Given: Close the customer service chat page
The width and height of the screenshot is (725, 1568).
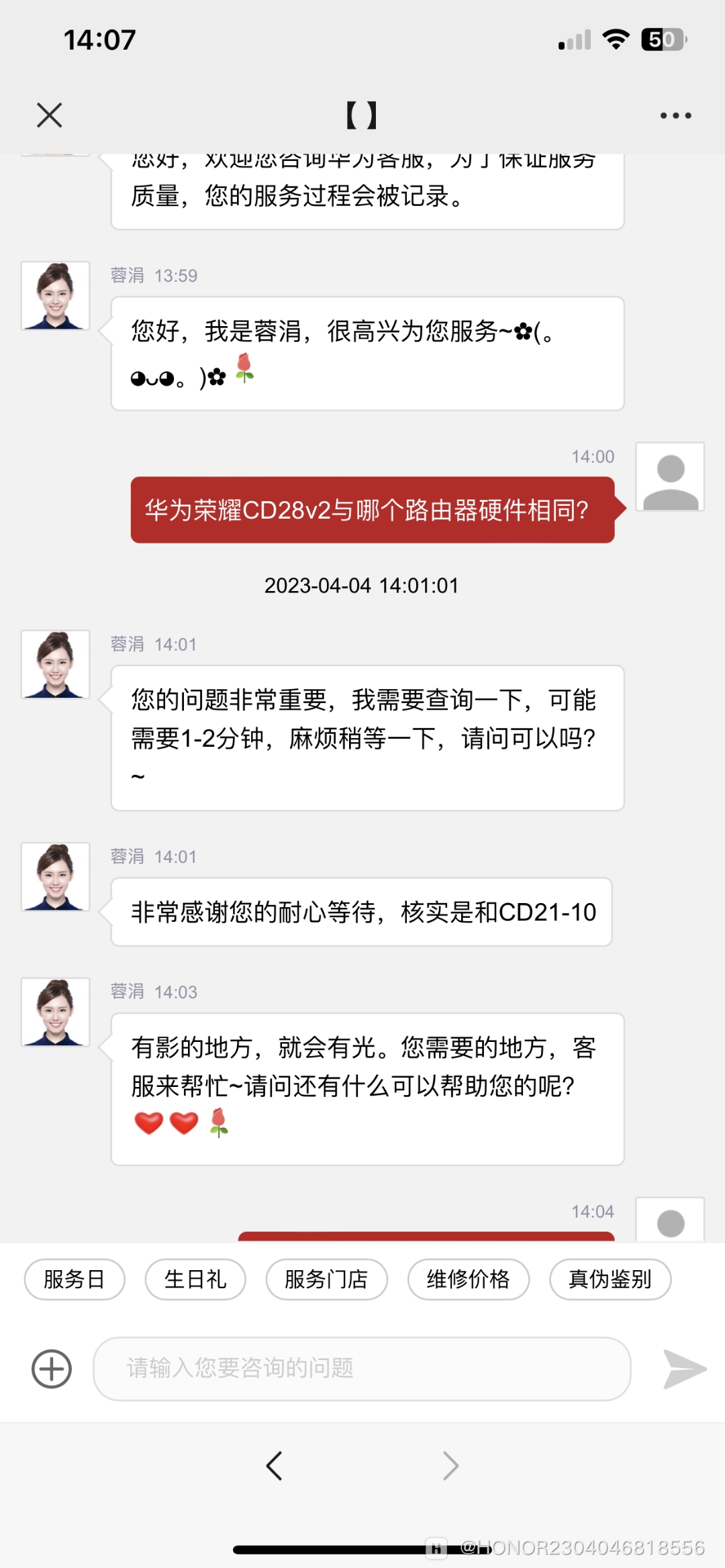Looking at the screenshot, I should [49, 115].
